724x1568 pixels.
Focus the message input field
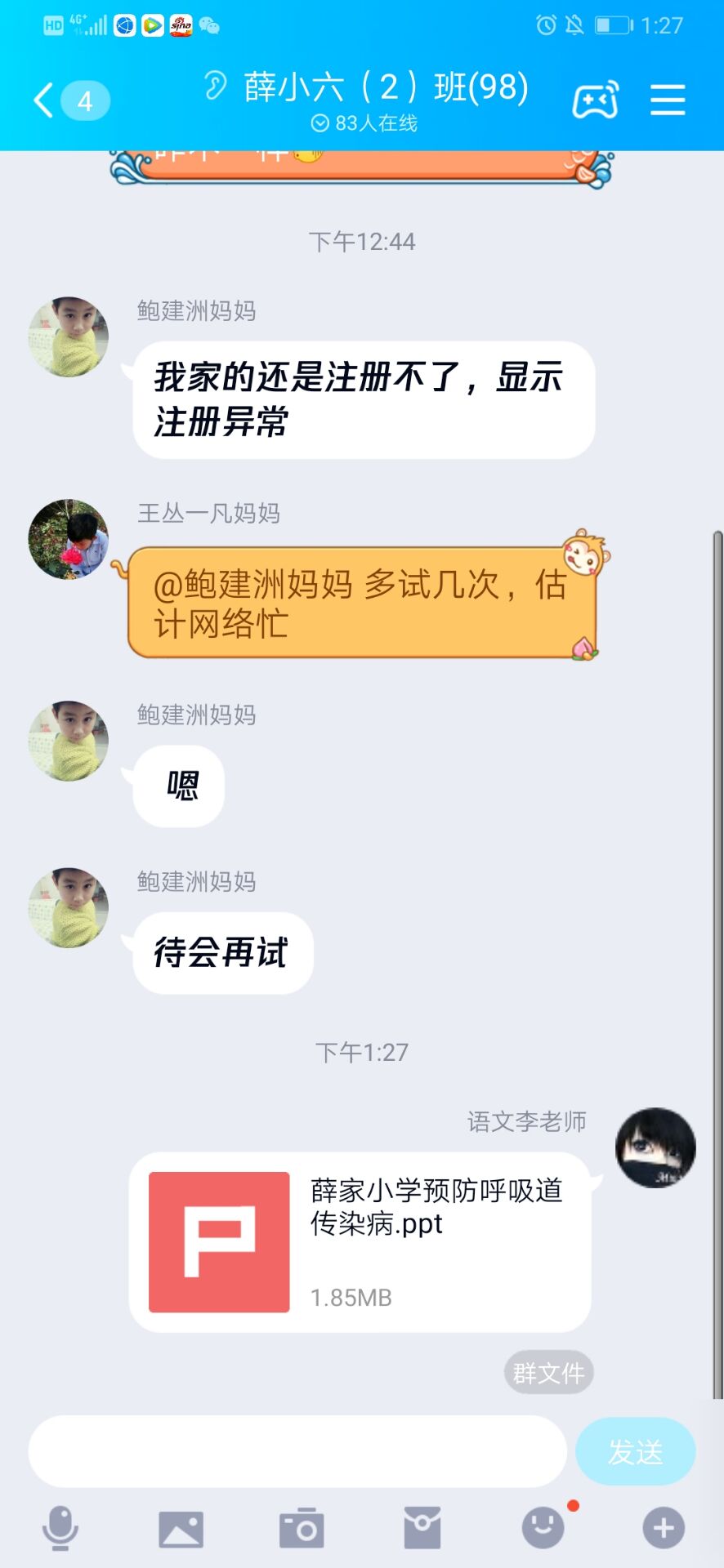tap(297, 1451)
